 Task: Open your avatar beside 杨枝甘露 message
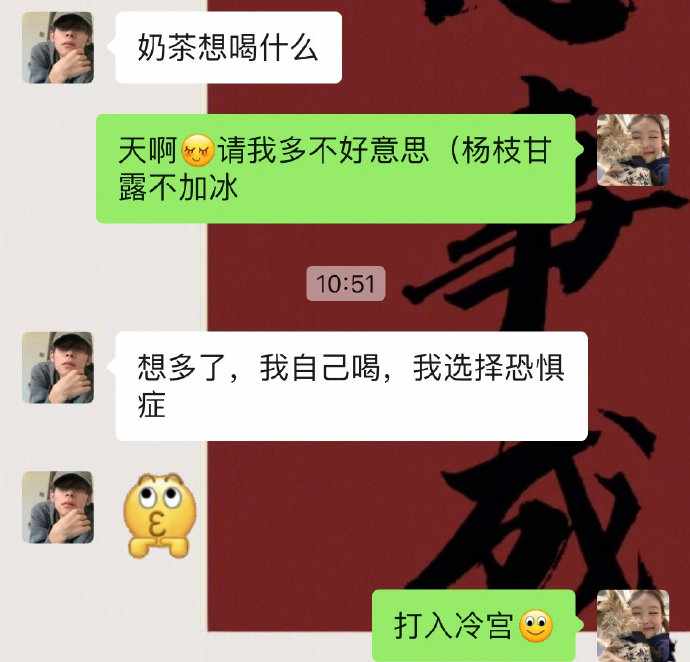click(x=632, y=150)
